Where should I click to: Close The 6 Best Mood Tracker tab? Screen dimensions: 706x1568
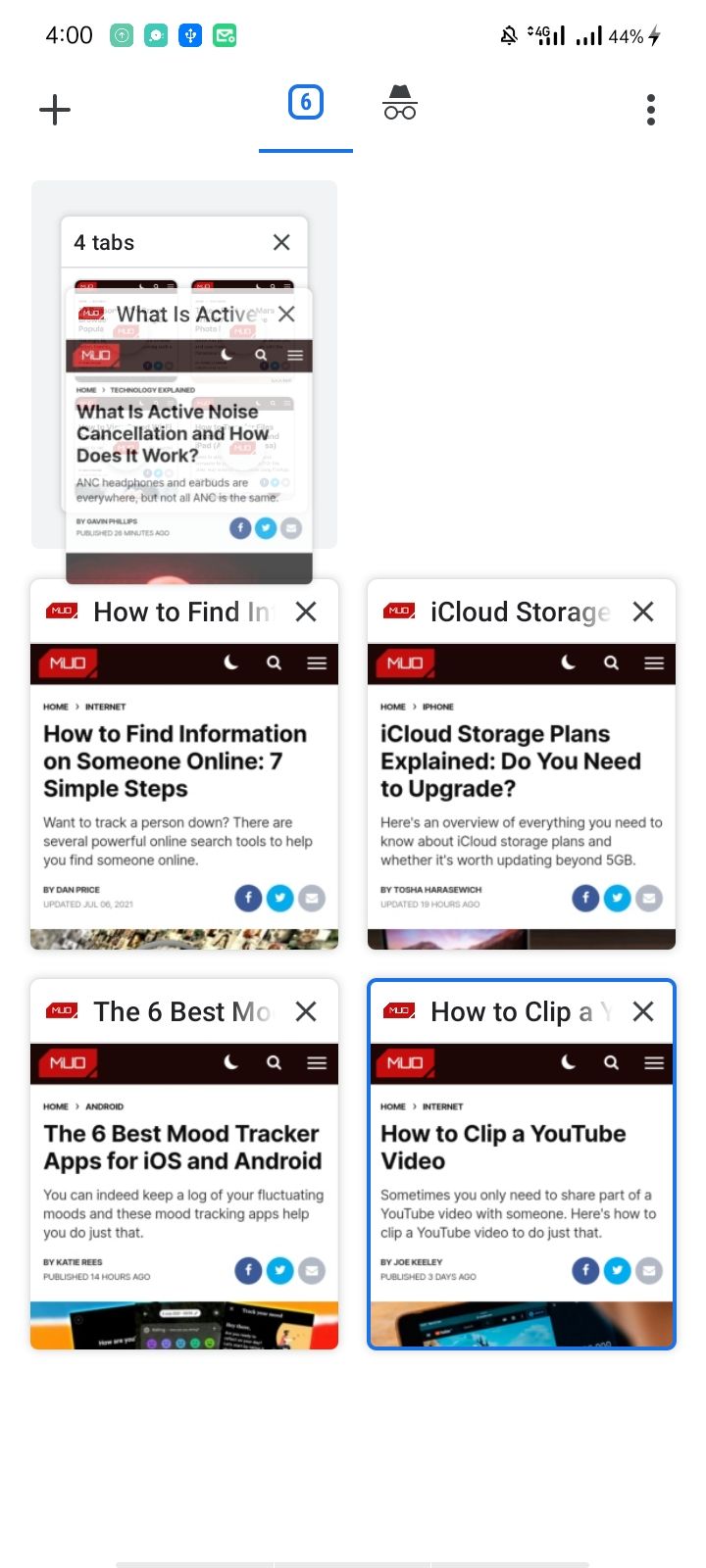point(306,1011)
